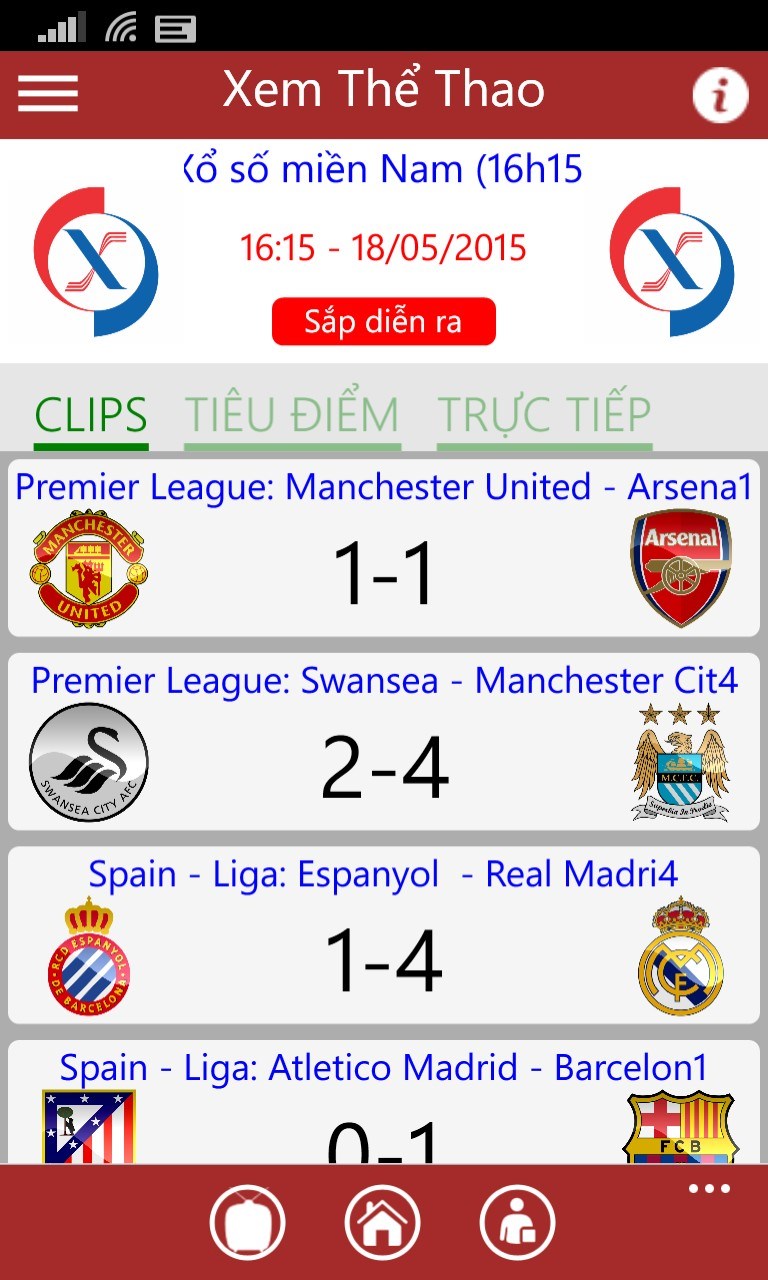Open the user account icon
The height and width of the screenshot is (1280, 768).
[518, 1222]
